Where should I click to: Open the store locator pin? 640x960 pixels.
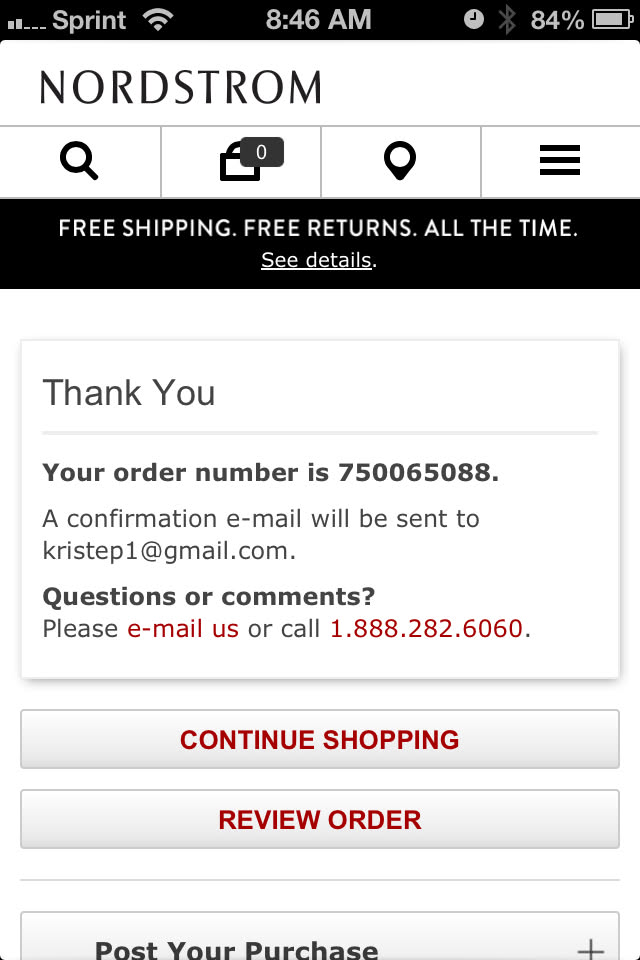click(x=400, y=161)
